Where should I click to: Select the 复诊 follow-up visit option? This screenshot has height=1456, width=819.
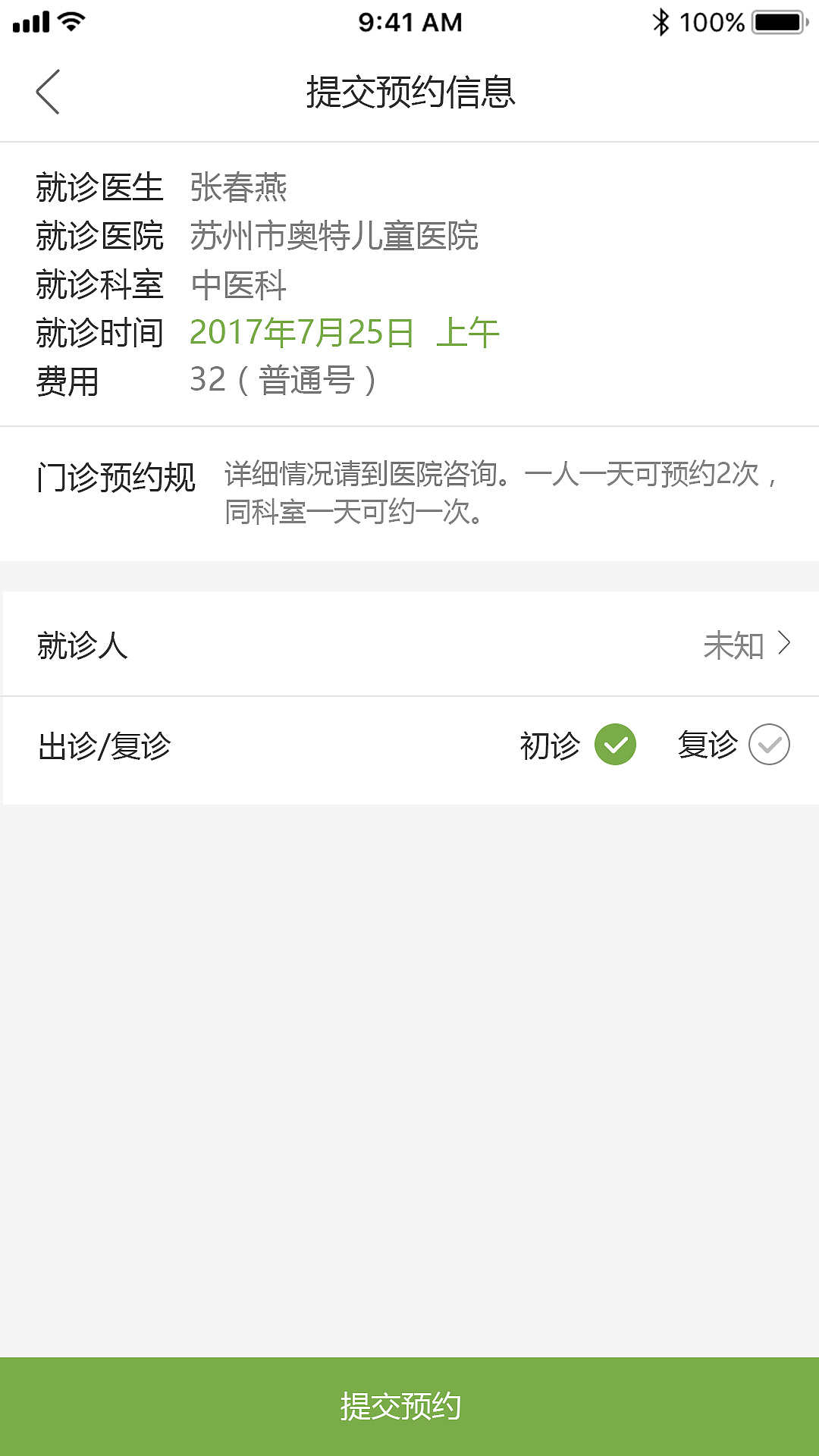768,745
